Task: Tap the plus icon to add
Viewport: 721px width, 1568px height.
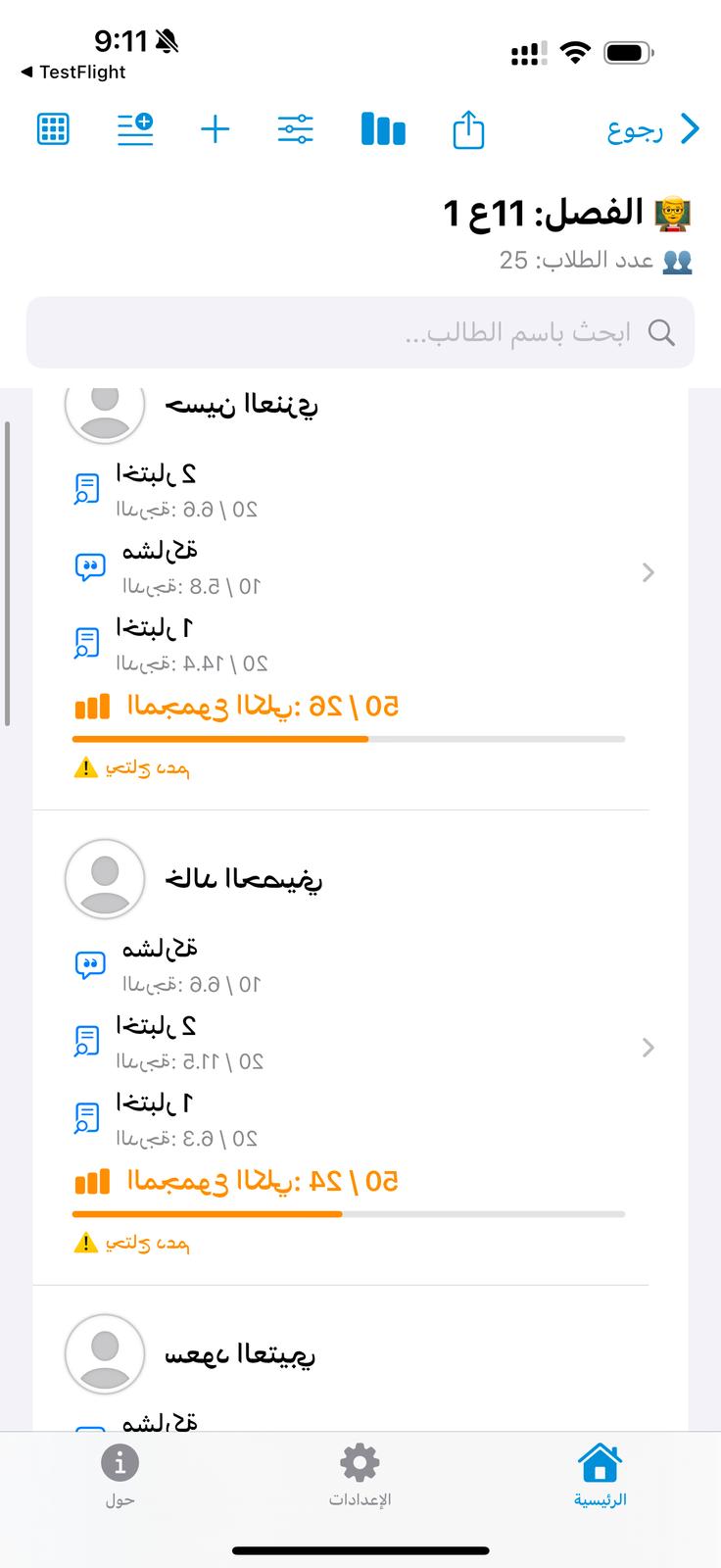Action: (215, 129)
